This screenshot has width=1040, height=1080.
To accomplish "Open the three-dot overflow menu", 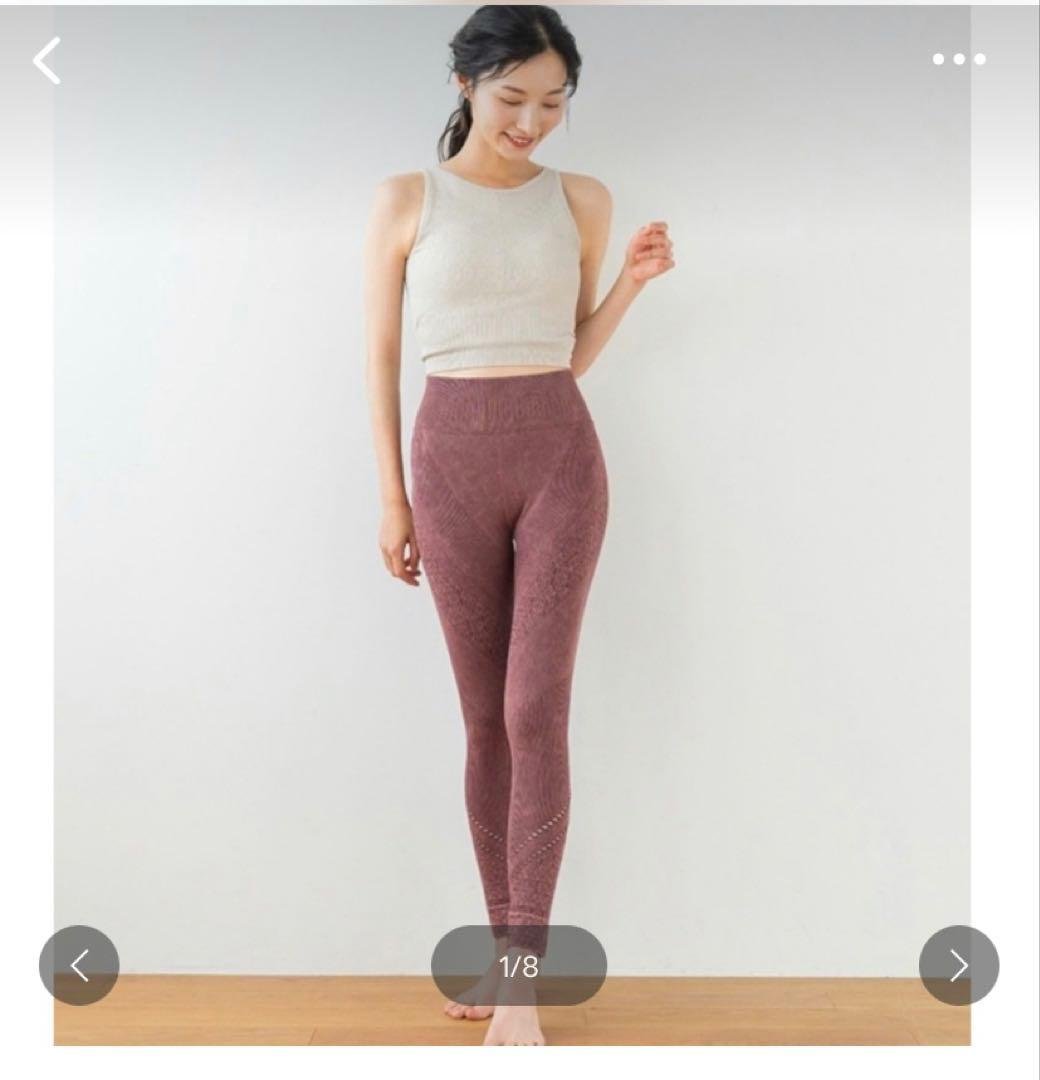I will (x=958, y=60).
